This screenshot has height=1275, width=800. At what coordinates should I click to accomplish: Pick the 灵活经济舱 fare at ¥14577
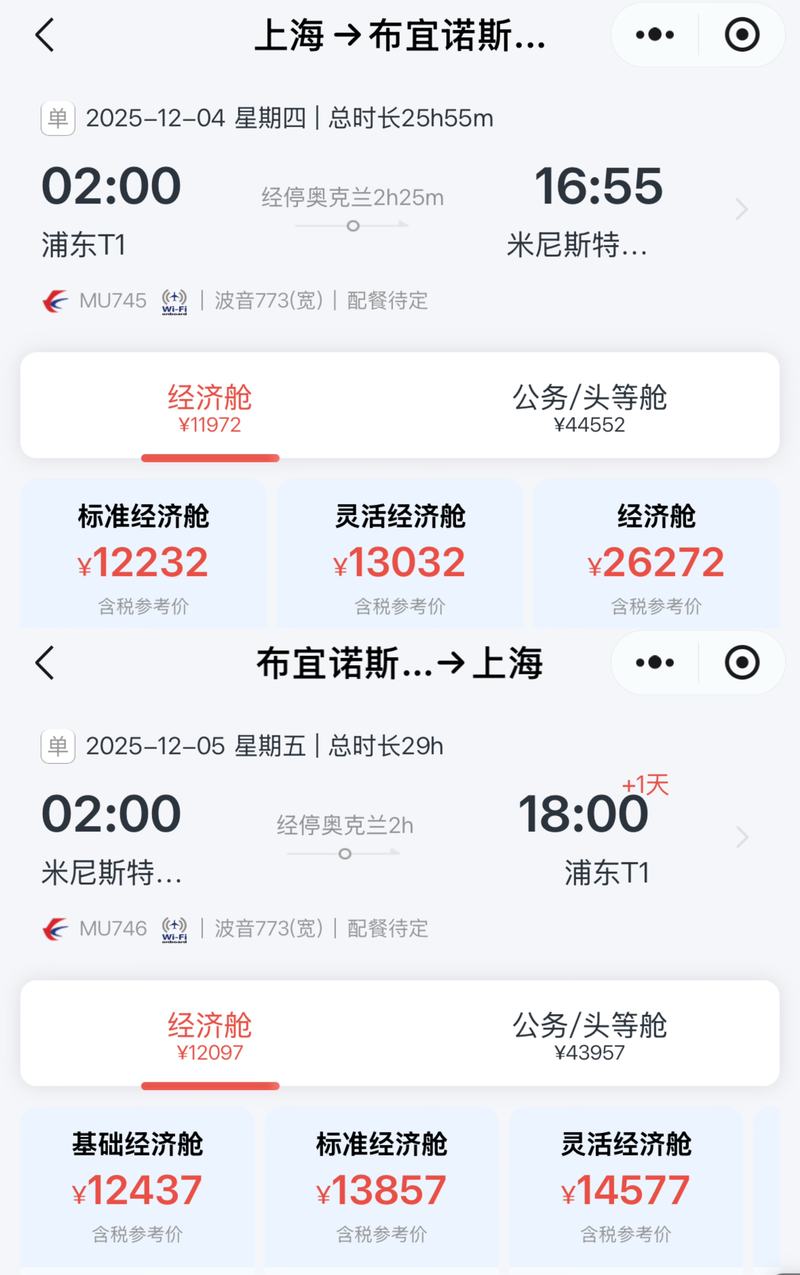coord(626,1183)
